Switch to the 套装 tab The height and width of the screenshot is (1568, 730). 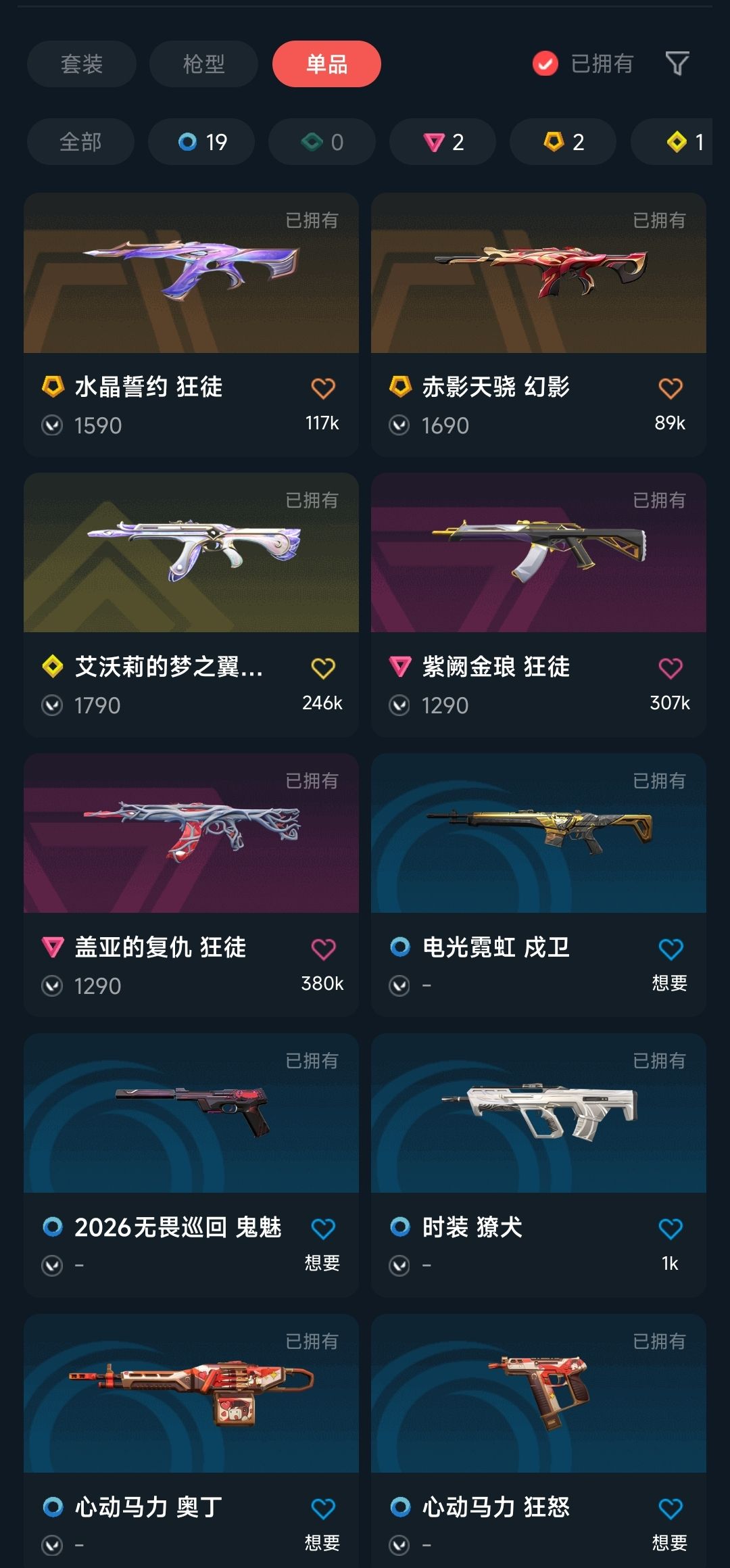pyautogui.click(x=82, y=64)
